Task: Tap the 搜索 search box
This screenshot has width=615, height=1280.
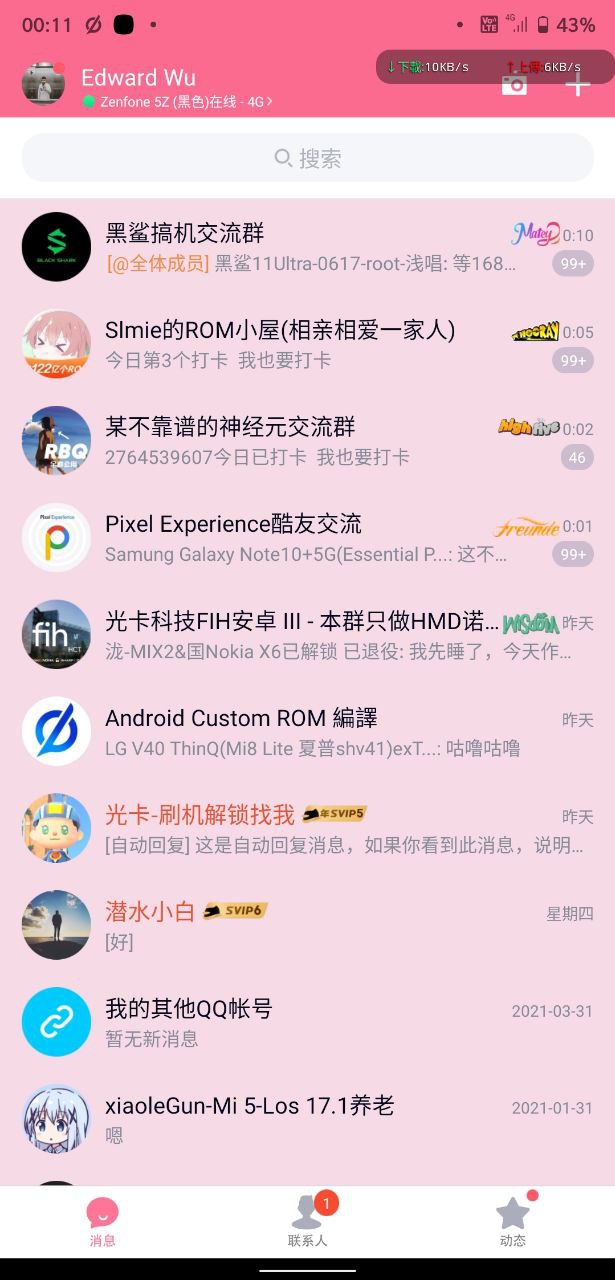Action: pyautogui.click(x=308, y=158)
